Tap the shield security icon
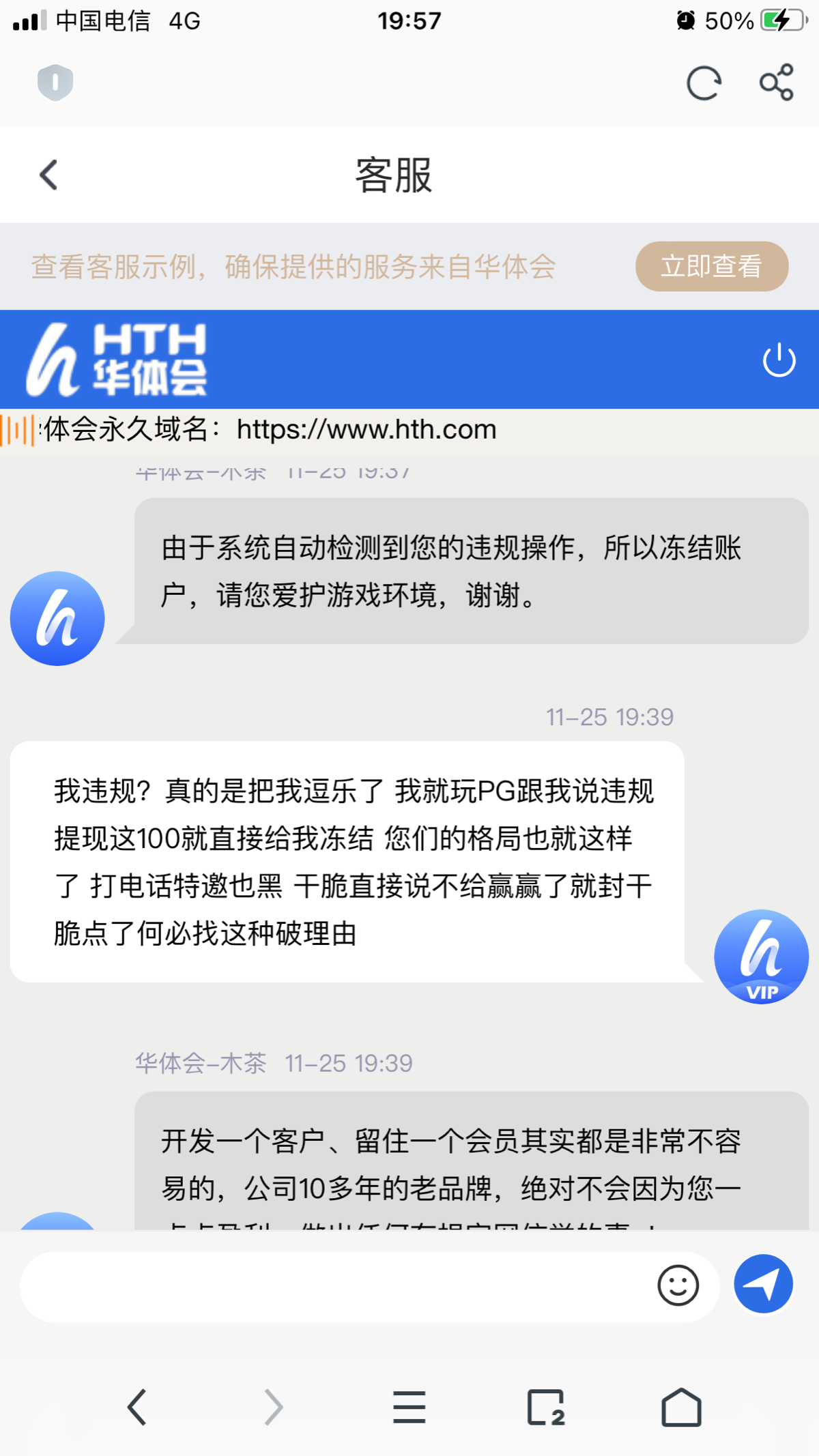The width and height of the screenshot is (819, 1456). tap(55, 83)
